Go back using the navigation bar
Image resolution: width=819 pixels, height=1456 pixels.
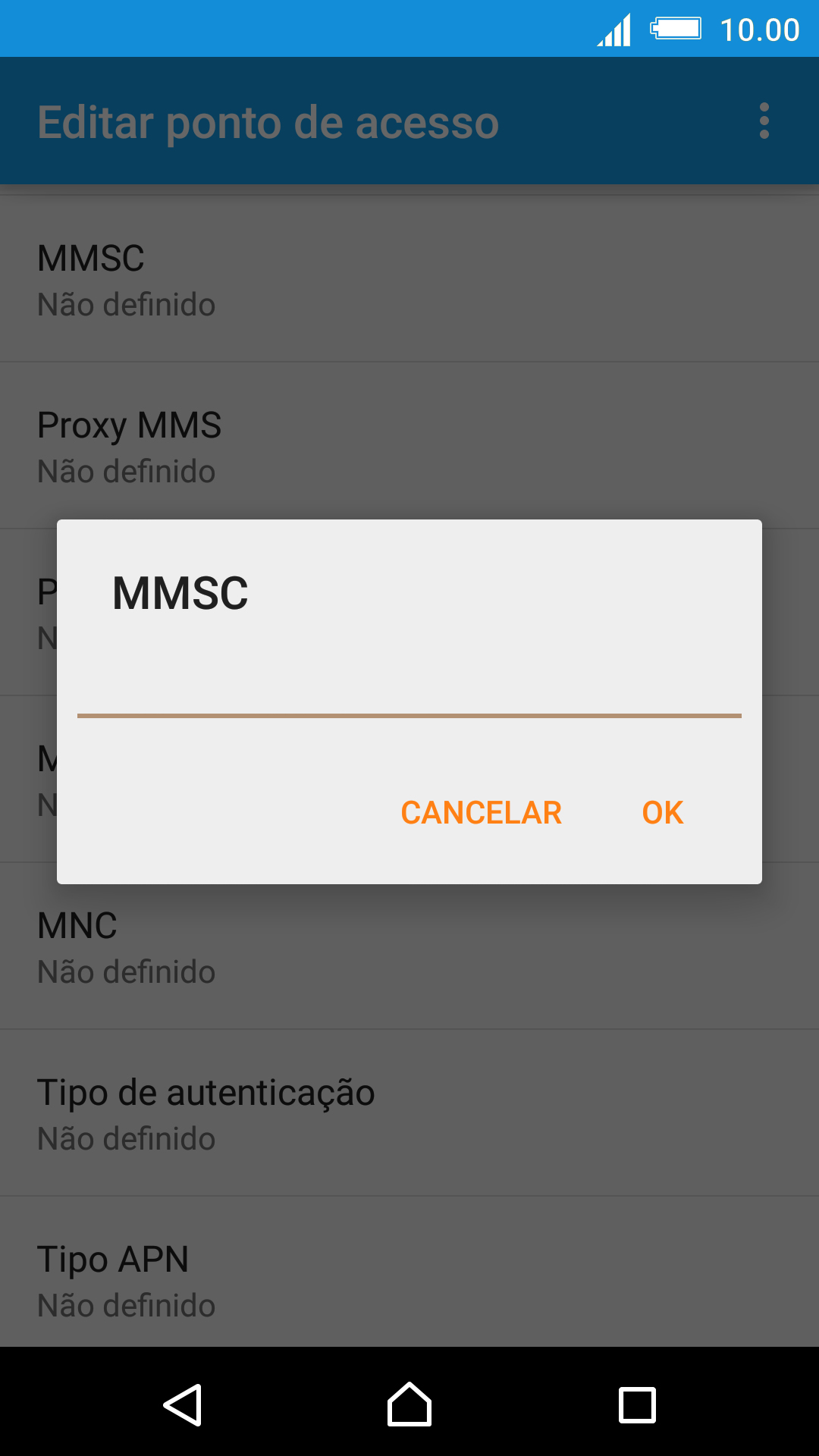coord(182,1404)
